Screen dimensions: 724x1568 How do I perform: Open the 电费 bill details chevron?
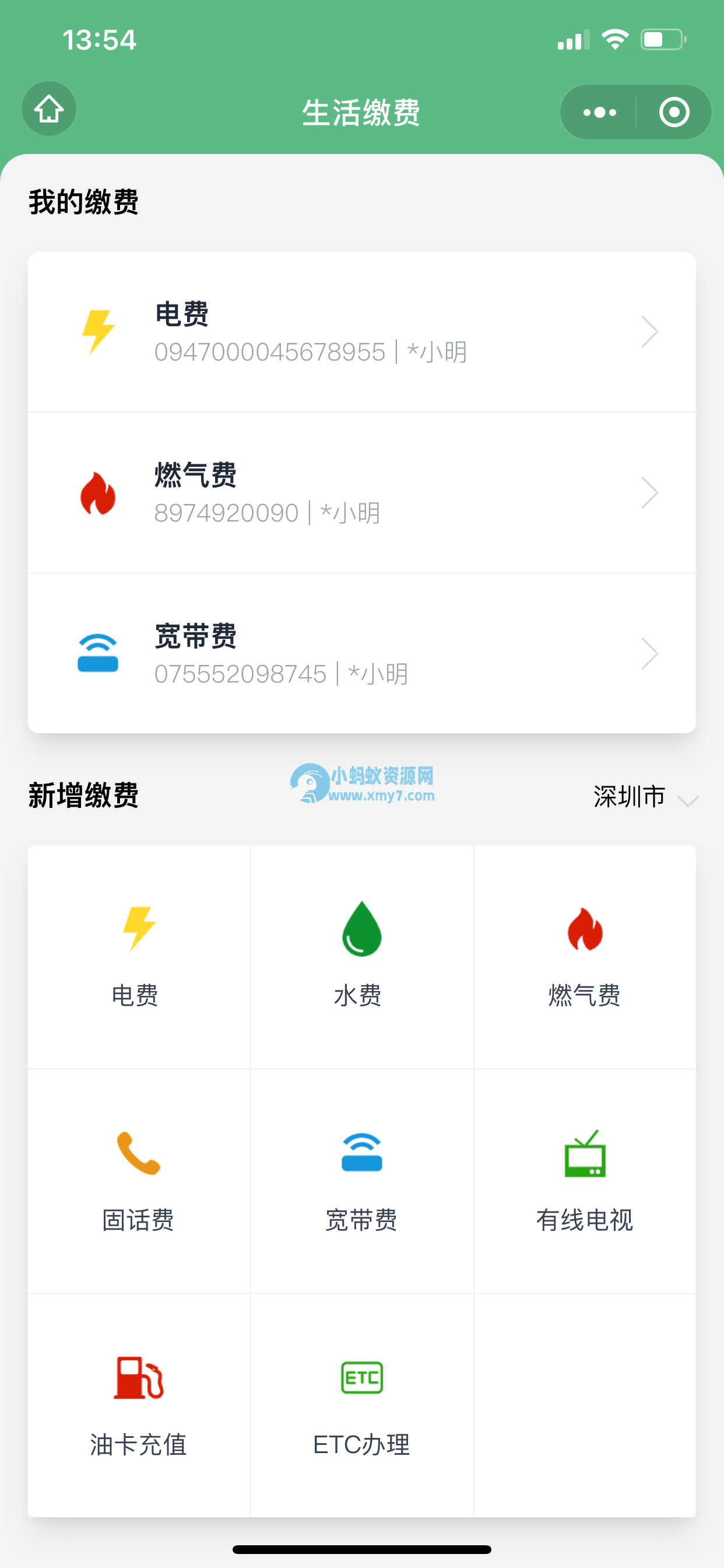coord(650,332)
